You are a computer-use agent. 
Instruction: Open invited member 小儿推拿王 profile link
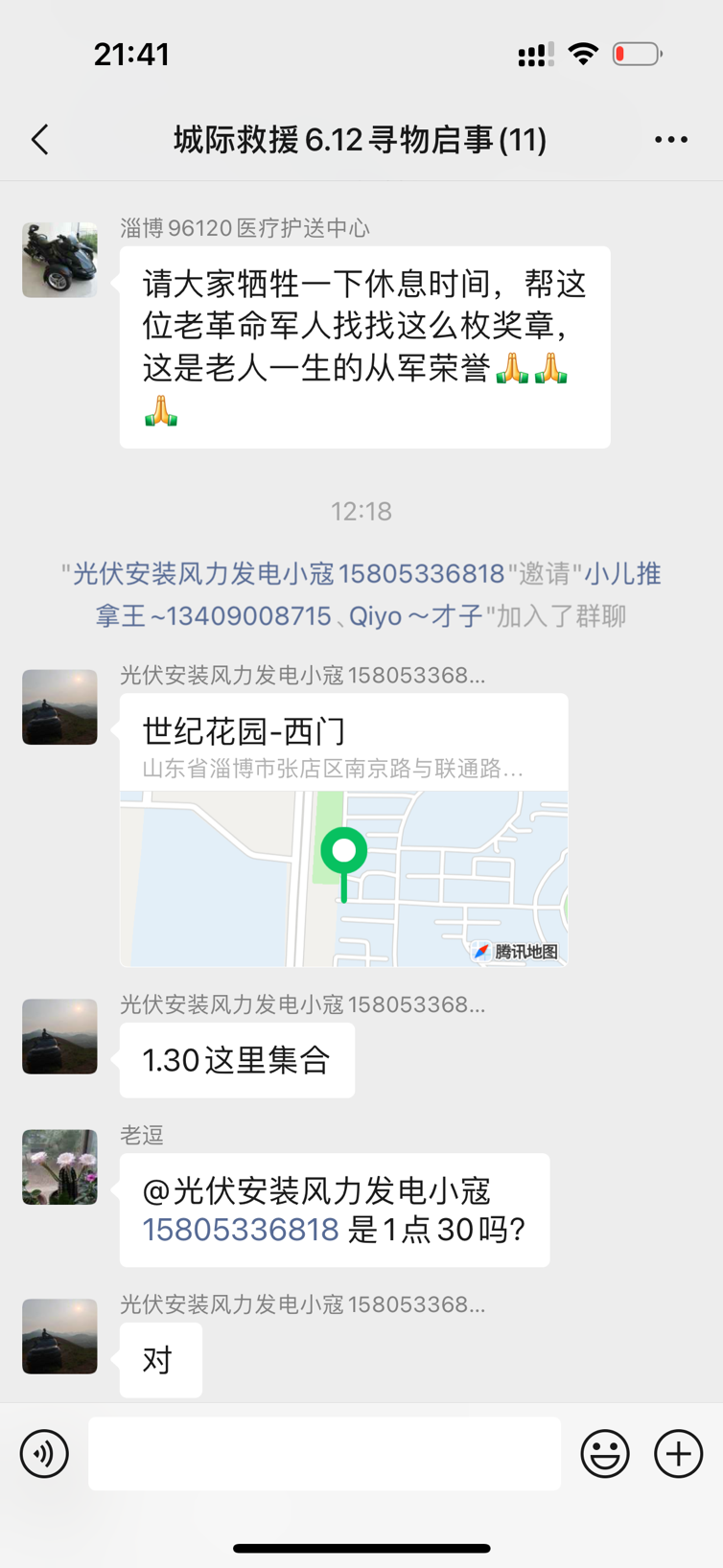tap(213, 615)
